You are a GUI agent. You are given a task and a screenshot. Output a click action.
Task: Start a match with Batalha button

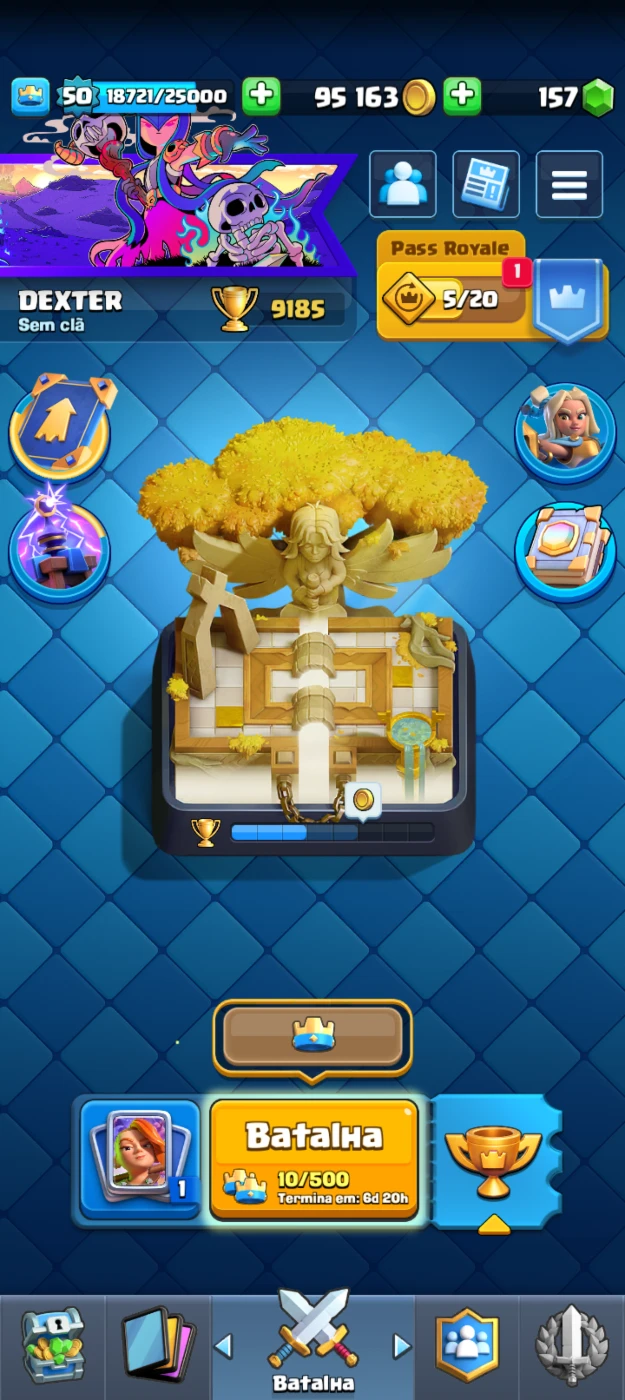314,1159
